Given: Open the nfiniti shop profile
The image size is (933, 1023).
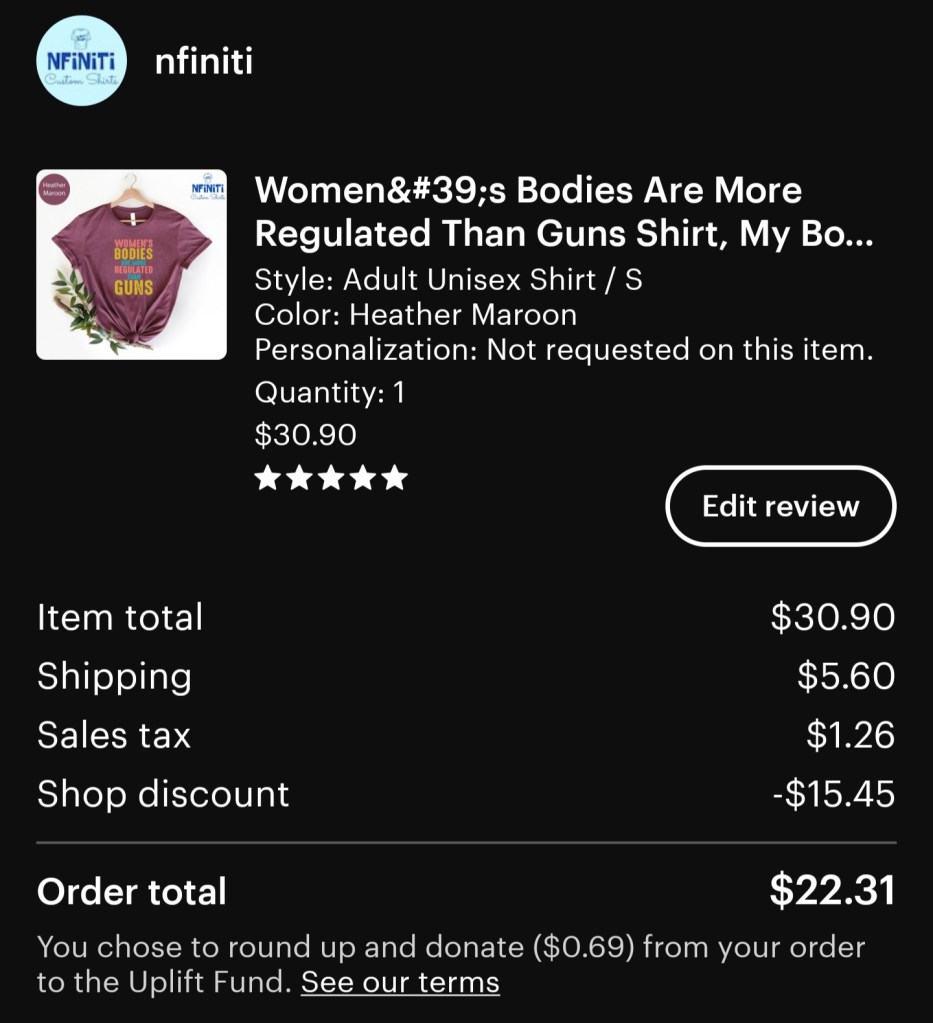Looking at the screenshot, I should click(204, 62).
